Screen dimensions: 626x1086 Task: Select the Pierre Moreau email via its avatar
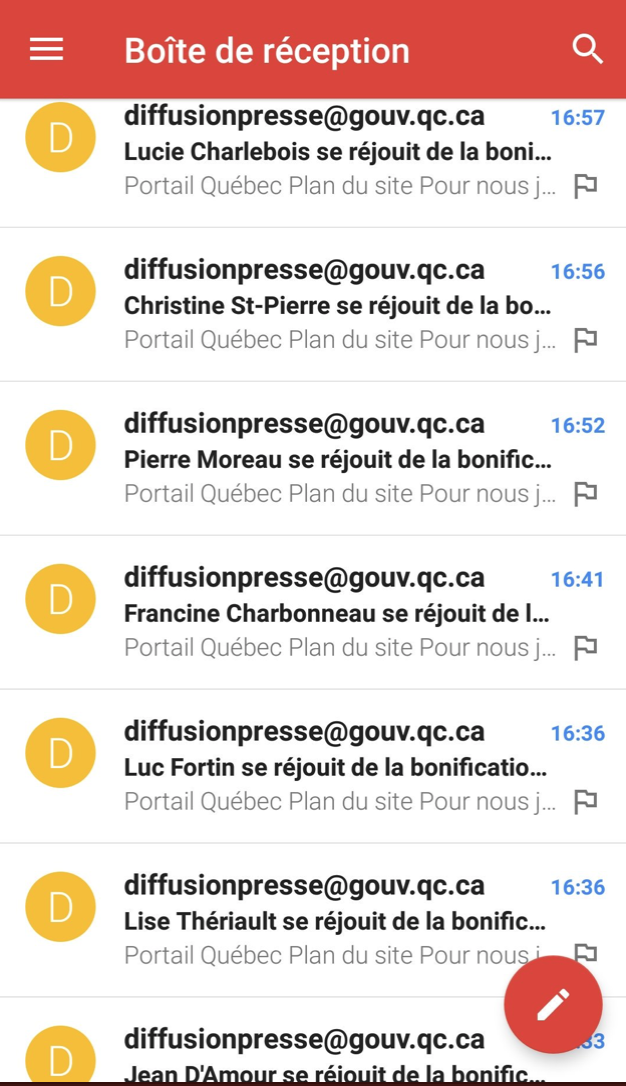60,445
